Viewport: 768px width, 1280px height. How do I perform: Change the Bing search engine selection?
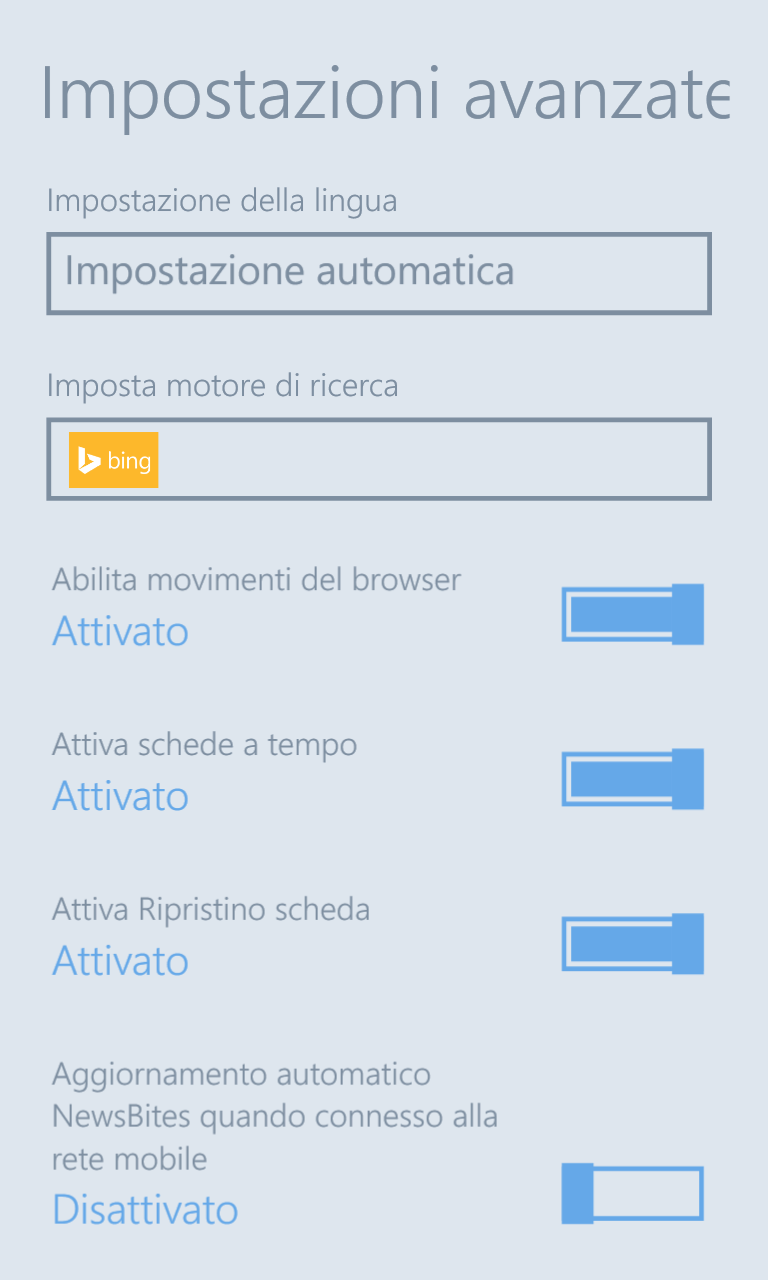(x=379, y=459)
